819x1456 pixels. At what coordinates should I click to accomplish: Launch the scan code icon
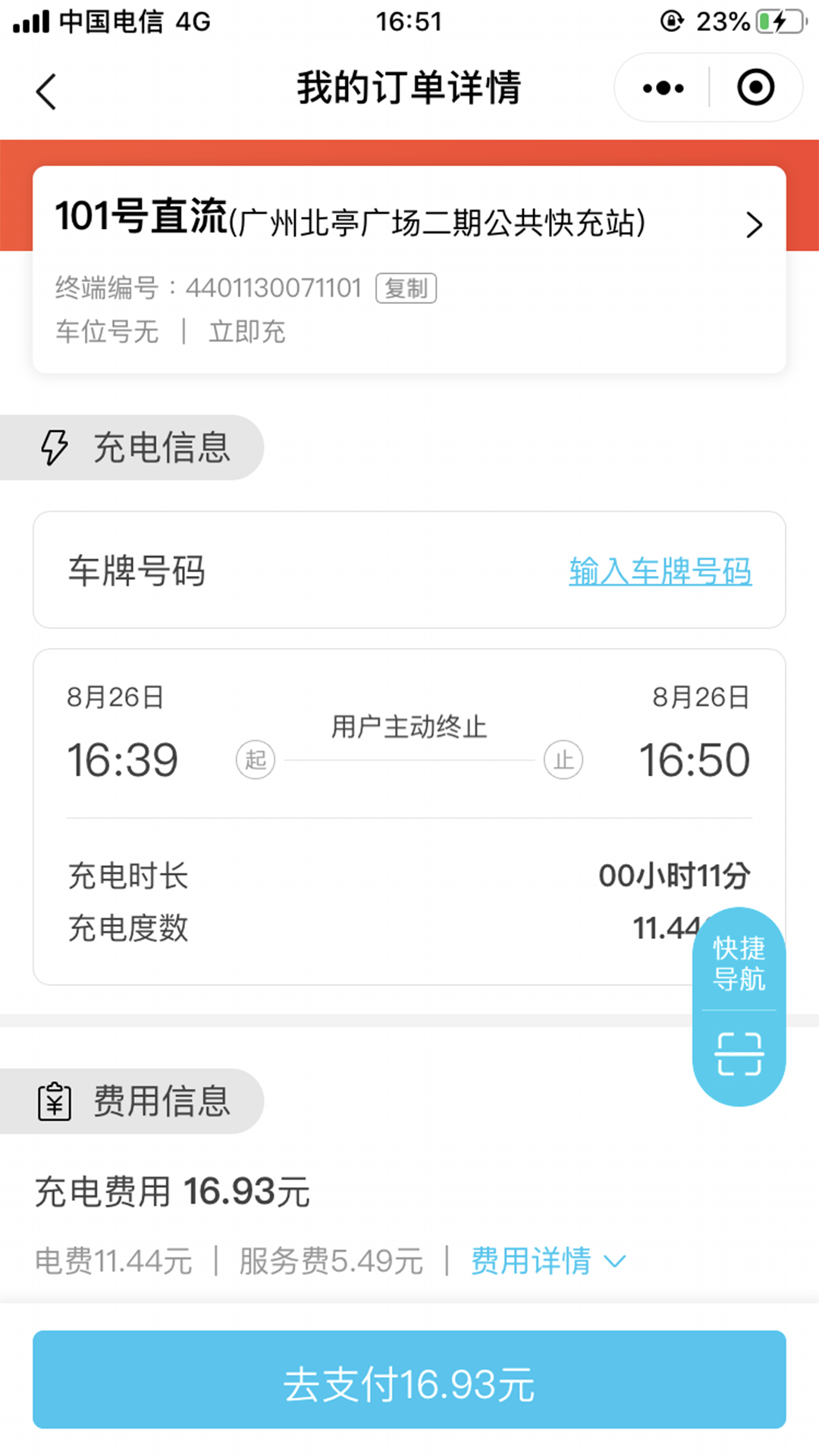point(739,1054)
